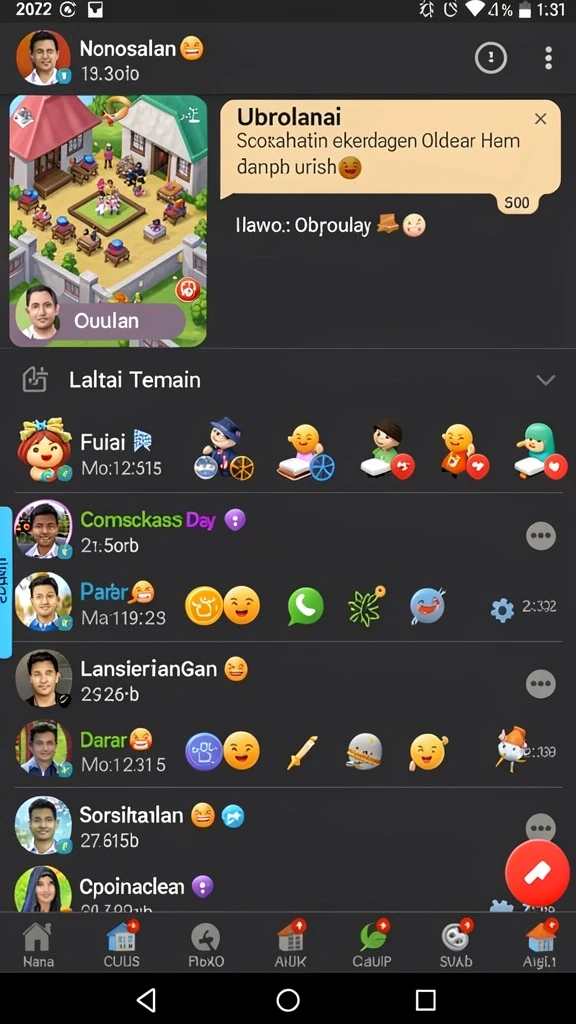Switch to the Nana tab
The width and height of the screenshot is (576, 1024).
[x=38, y=944]
